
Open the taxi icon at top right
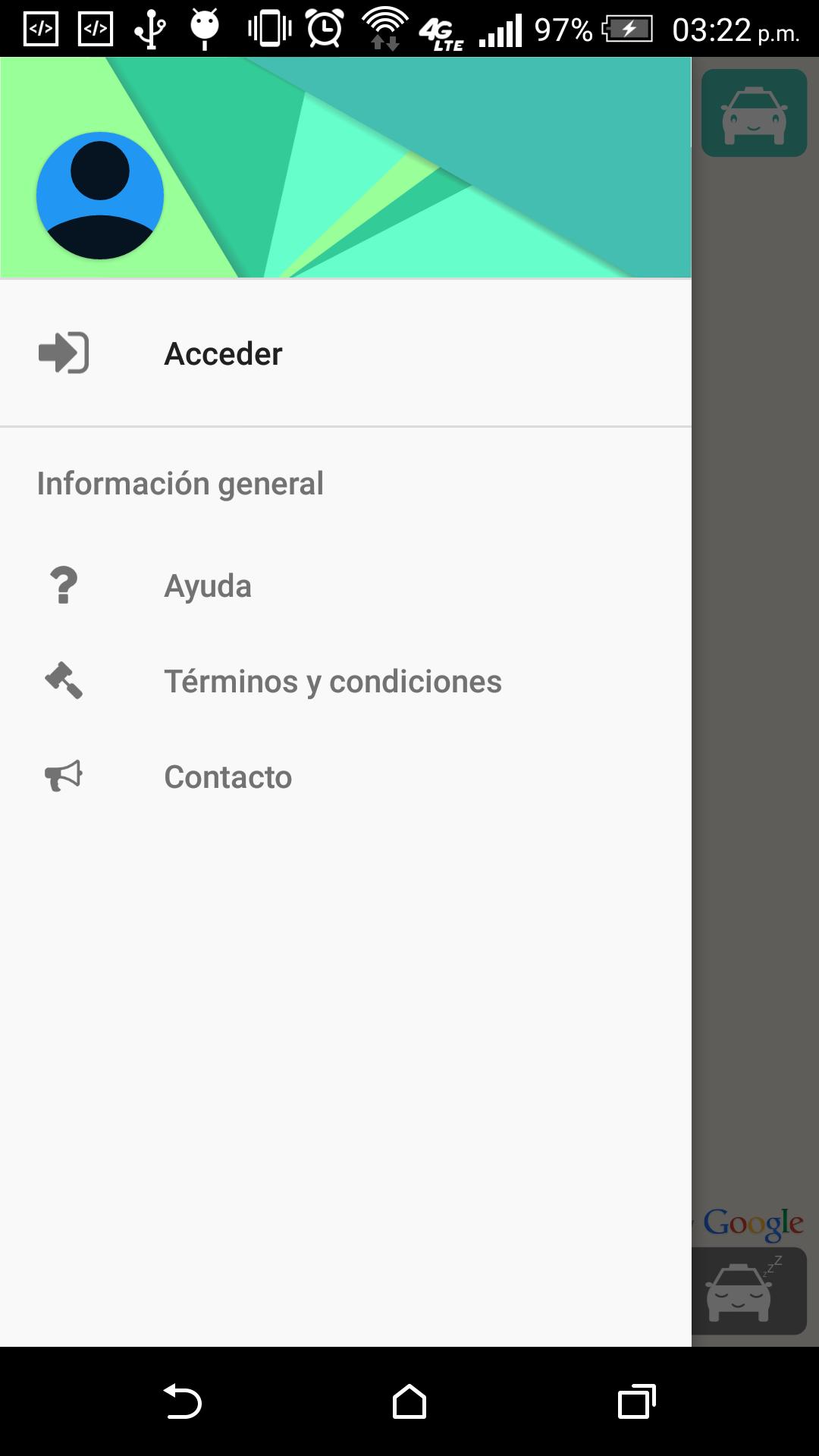[754, 112]
